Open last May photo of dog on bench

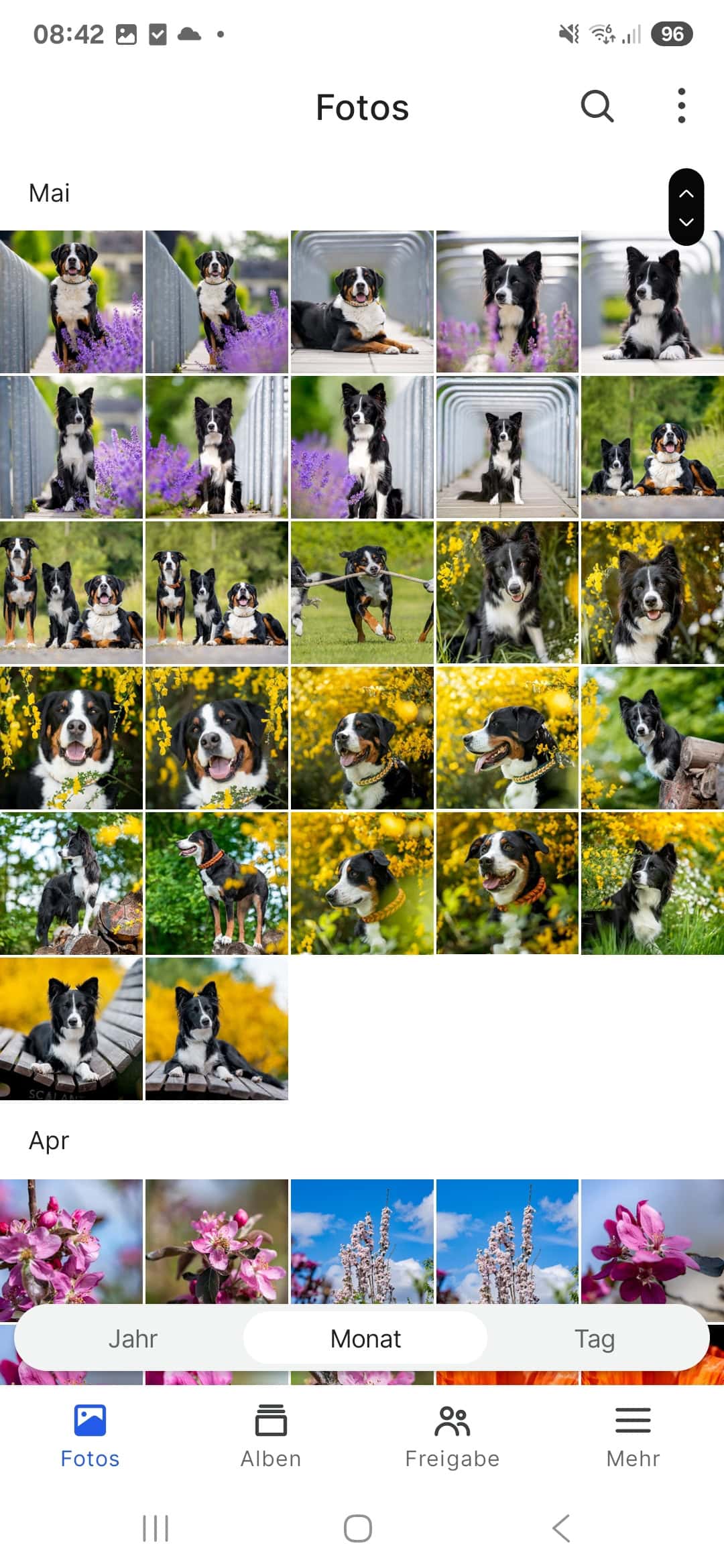(x=217, y=1029)
